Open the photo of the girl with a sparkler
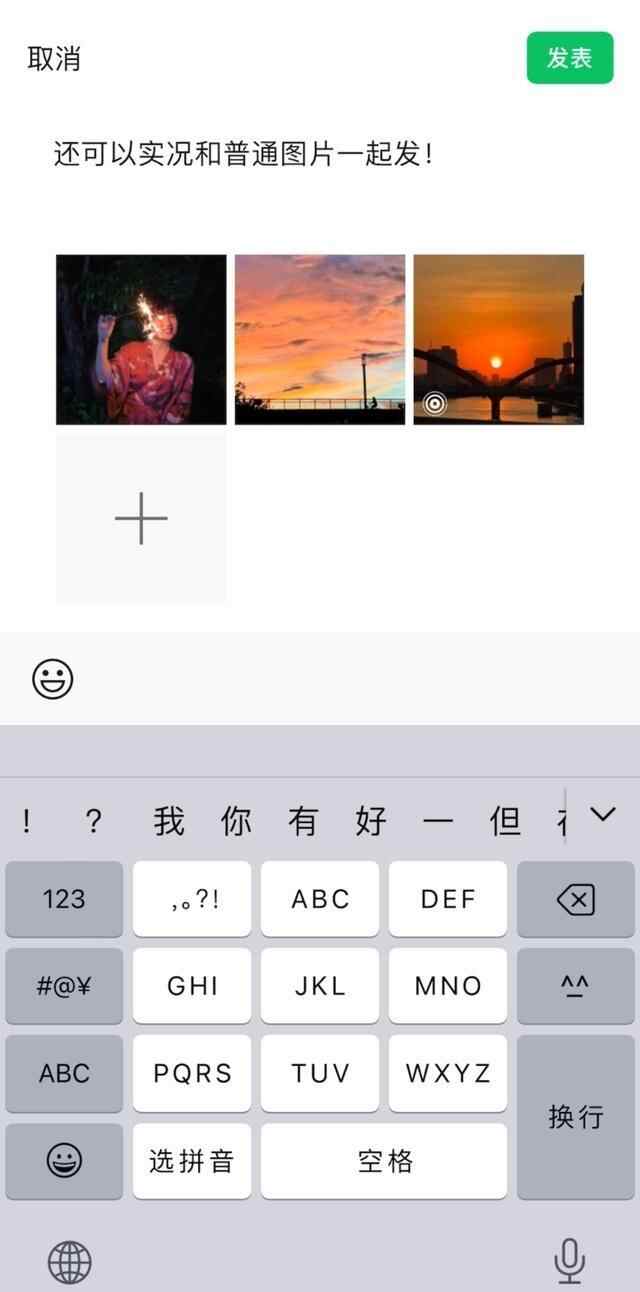The height and width of the screenshot is (1292, 640). click(141, 340)
